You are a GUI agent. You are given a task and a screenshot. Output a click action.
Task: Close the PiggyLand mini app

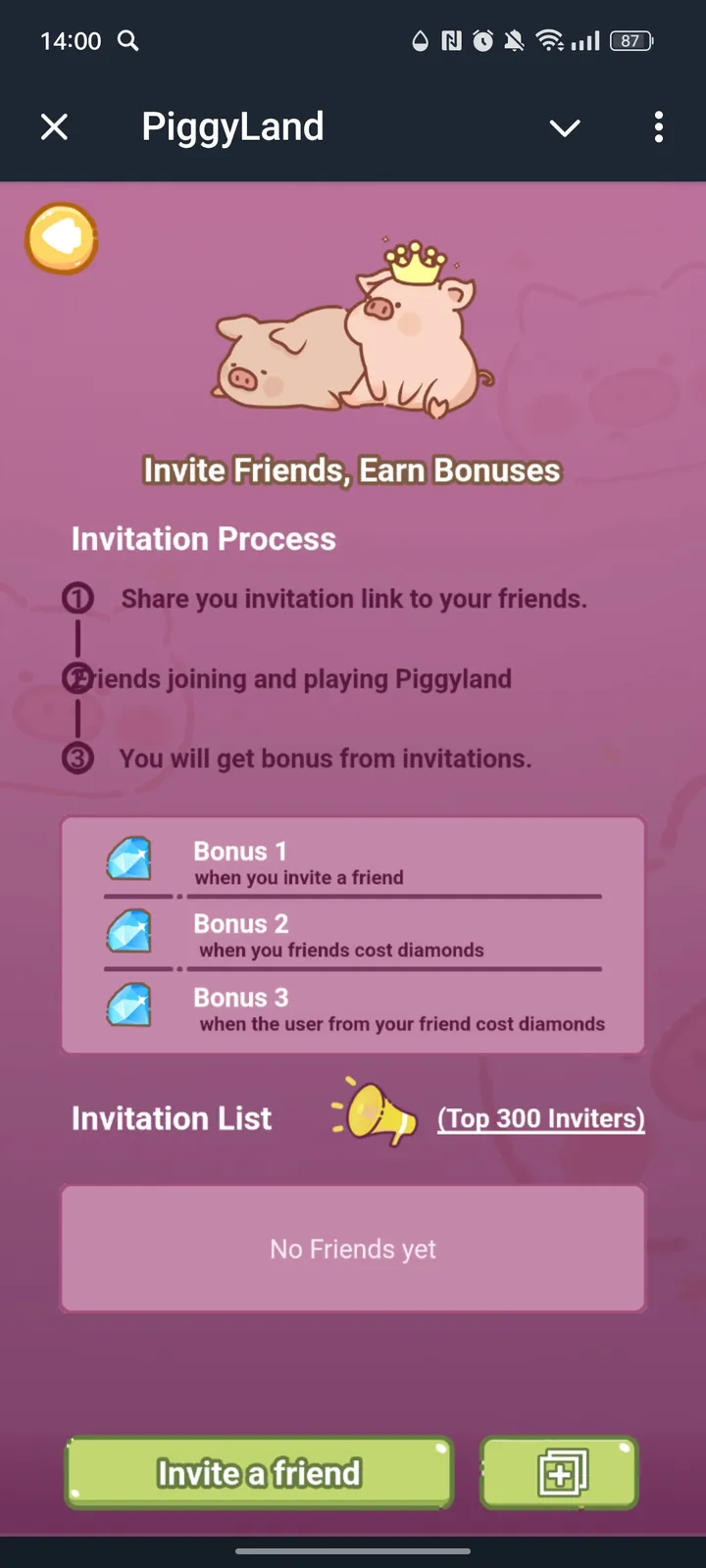pyautogui.click(x=55, y=127)
